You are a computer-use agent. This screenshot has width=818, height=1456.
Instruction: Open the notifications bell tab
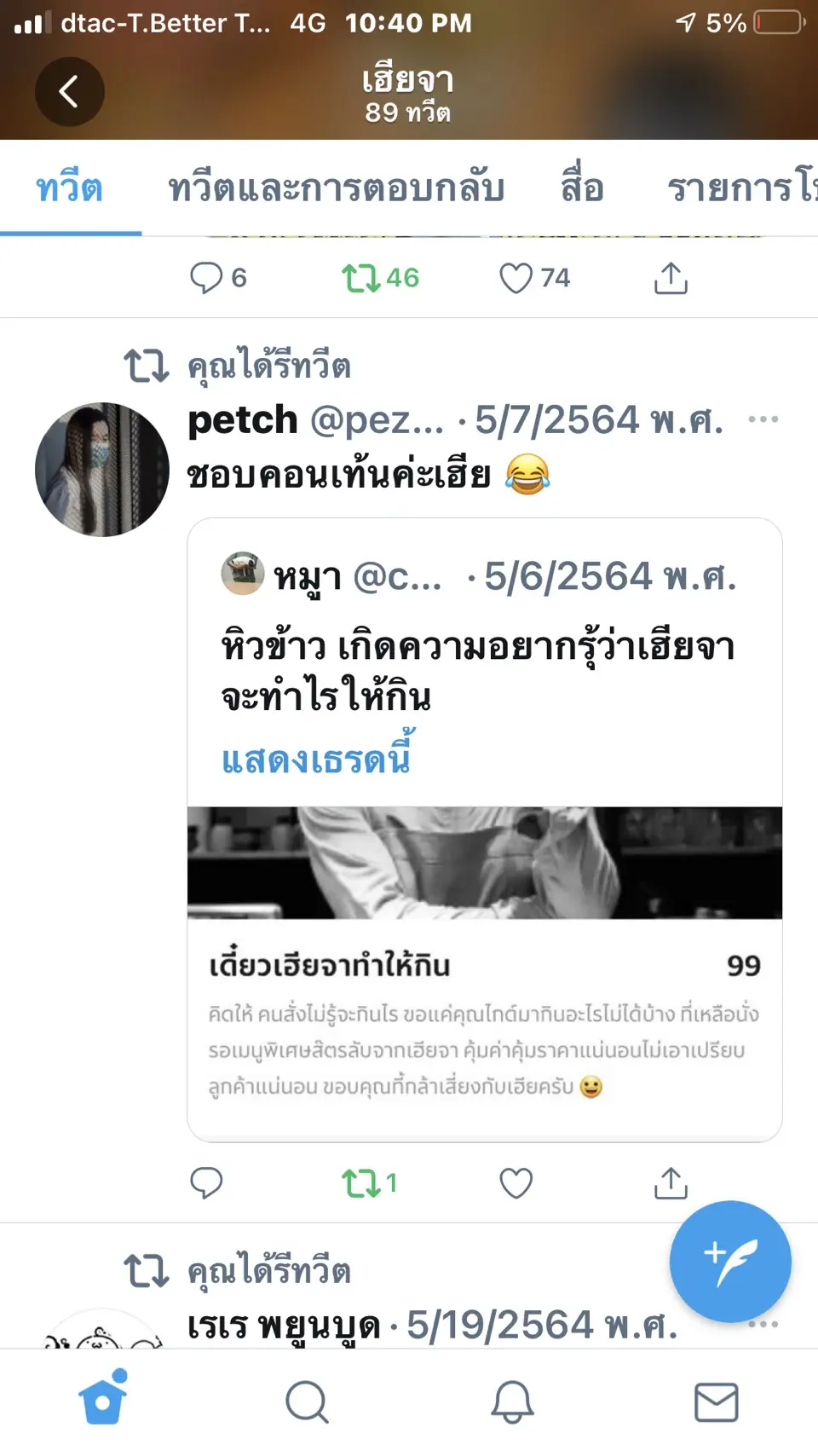pos(512,1401)
